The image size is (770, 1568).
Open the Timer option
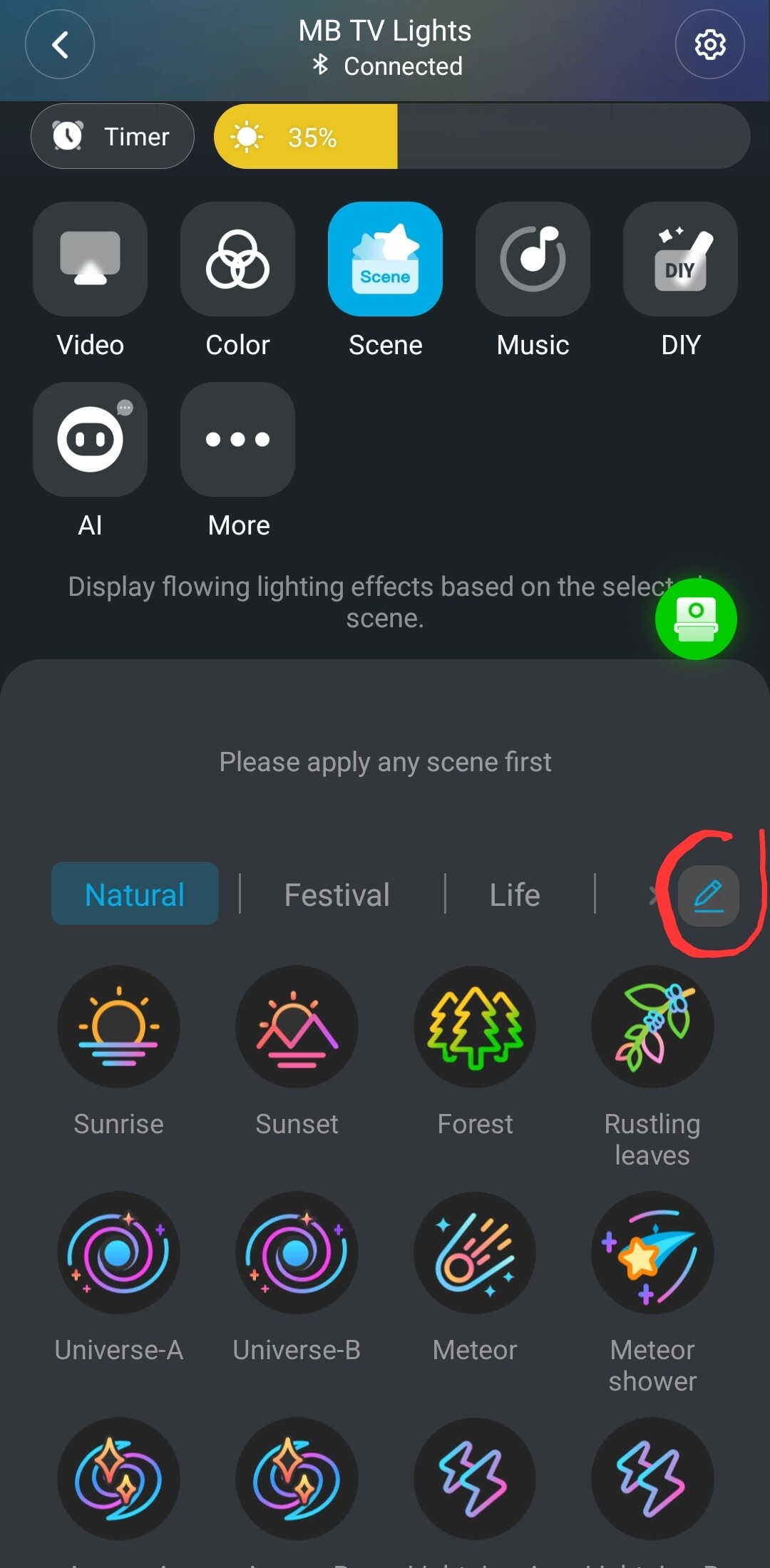tap(113, 136)
